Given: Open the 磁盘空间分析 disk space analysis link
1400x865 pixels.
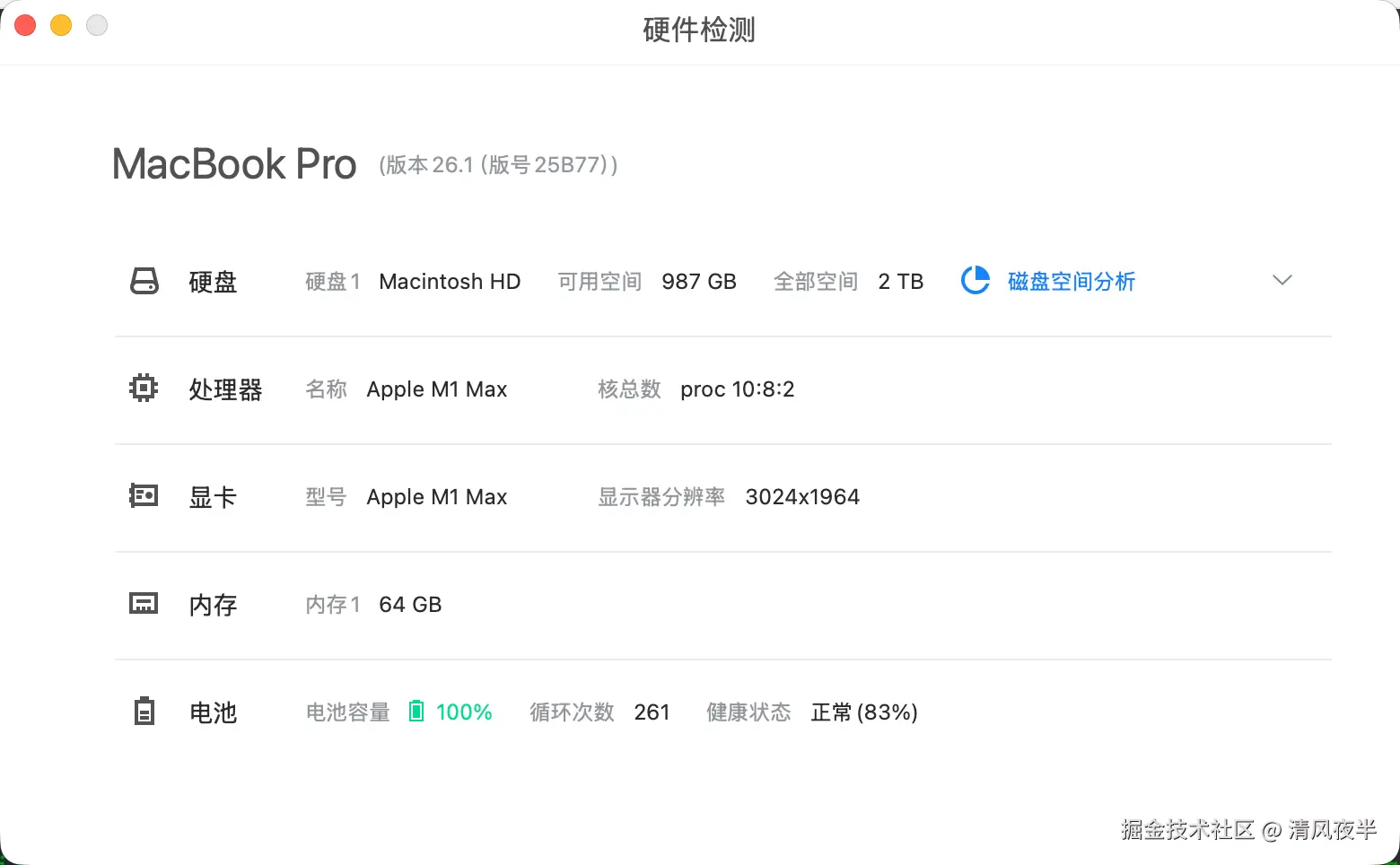Looking at the screenshot, I should [x=1070, y=282].
